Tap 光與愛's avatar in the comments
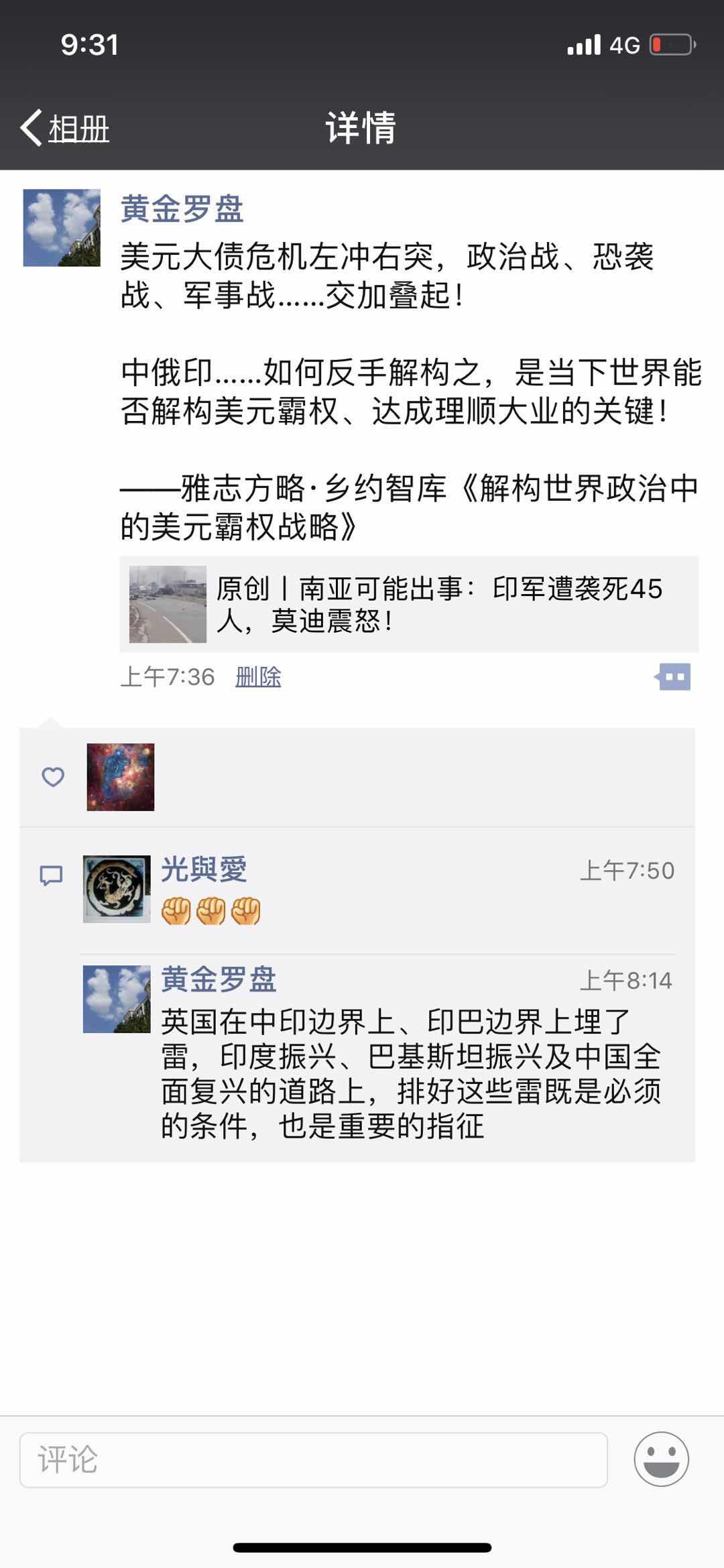The image size is (724, 1568). [117, 889]
